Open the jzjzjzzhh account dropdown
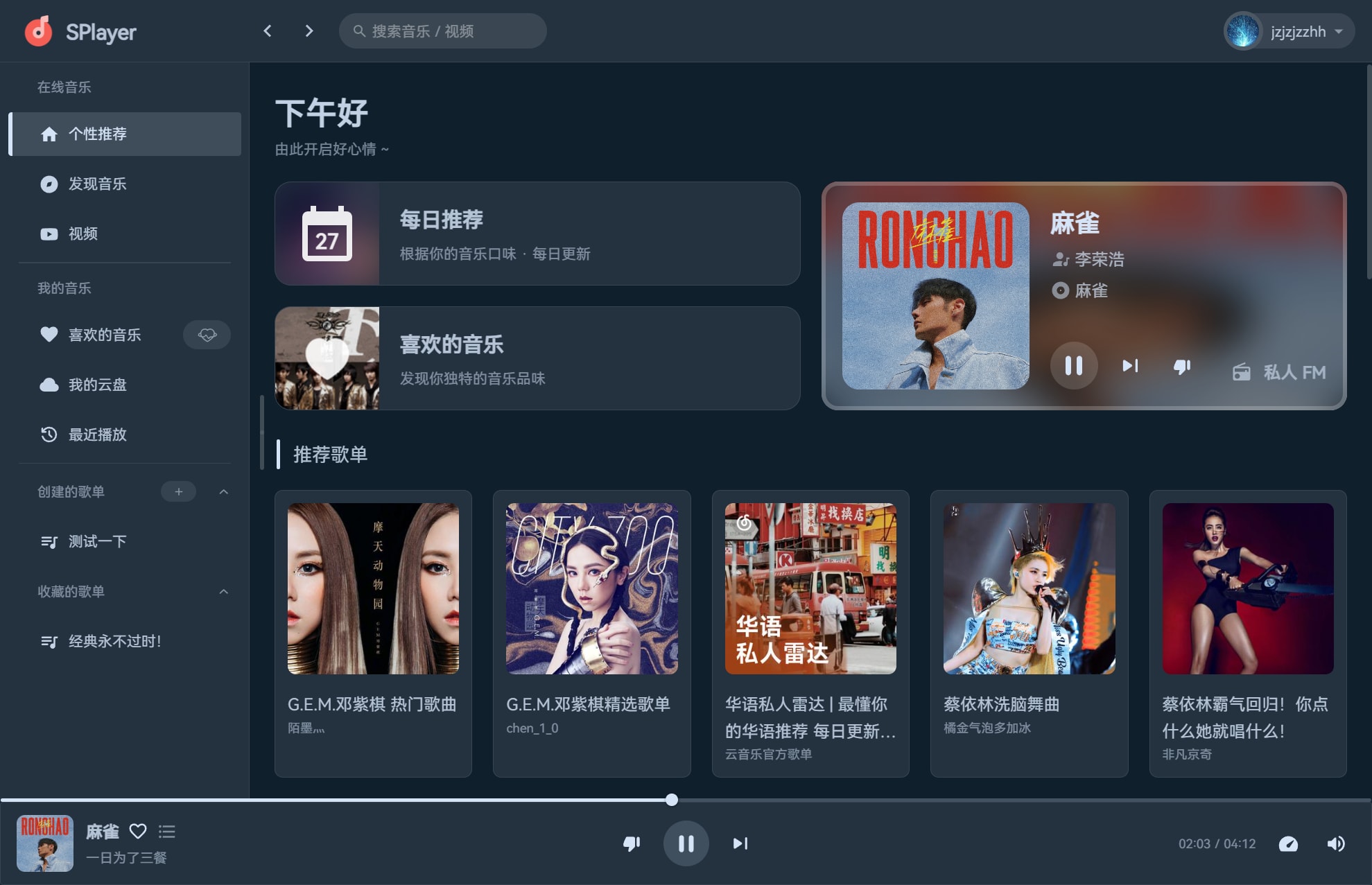 [1289, 31]
